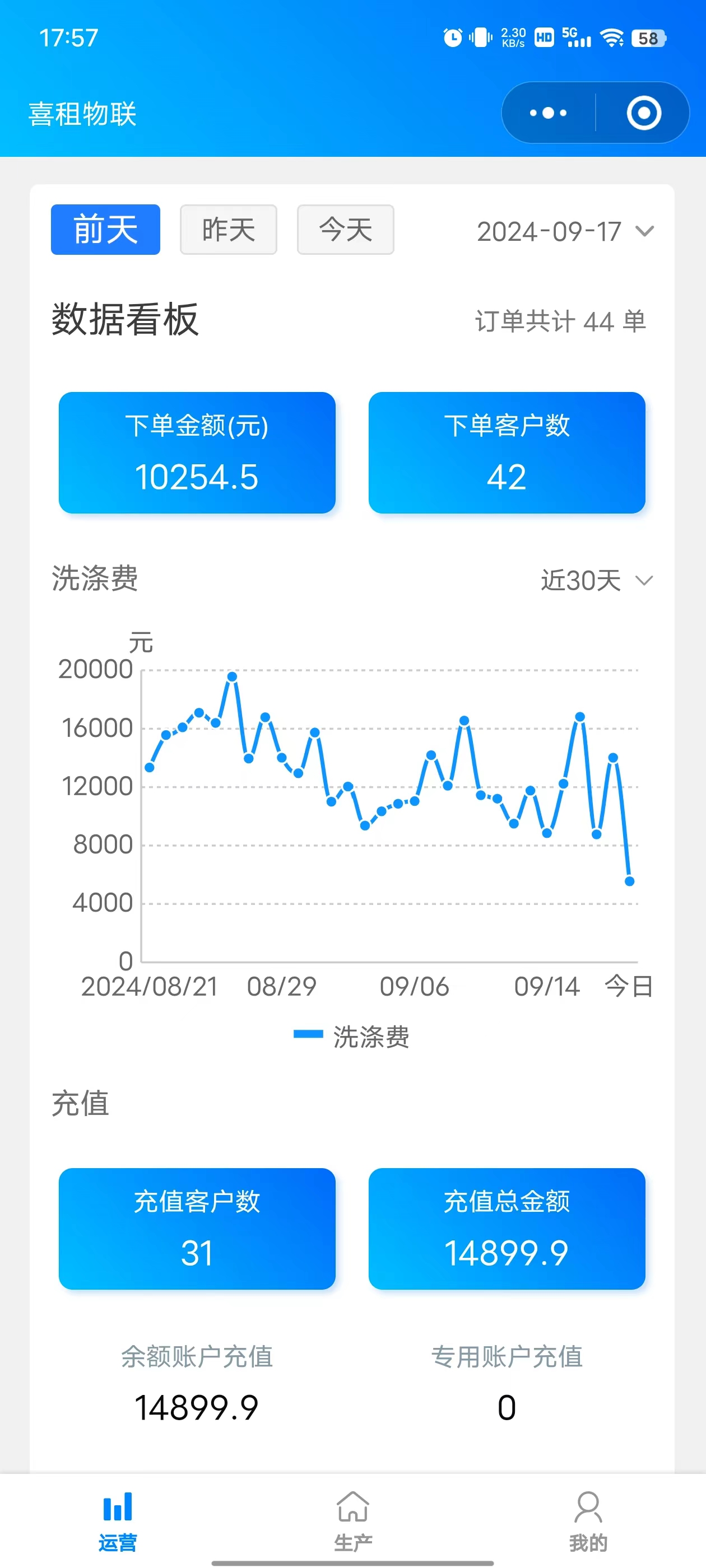Expand the 近30天 range dropdown

coord(597,580)
